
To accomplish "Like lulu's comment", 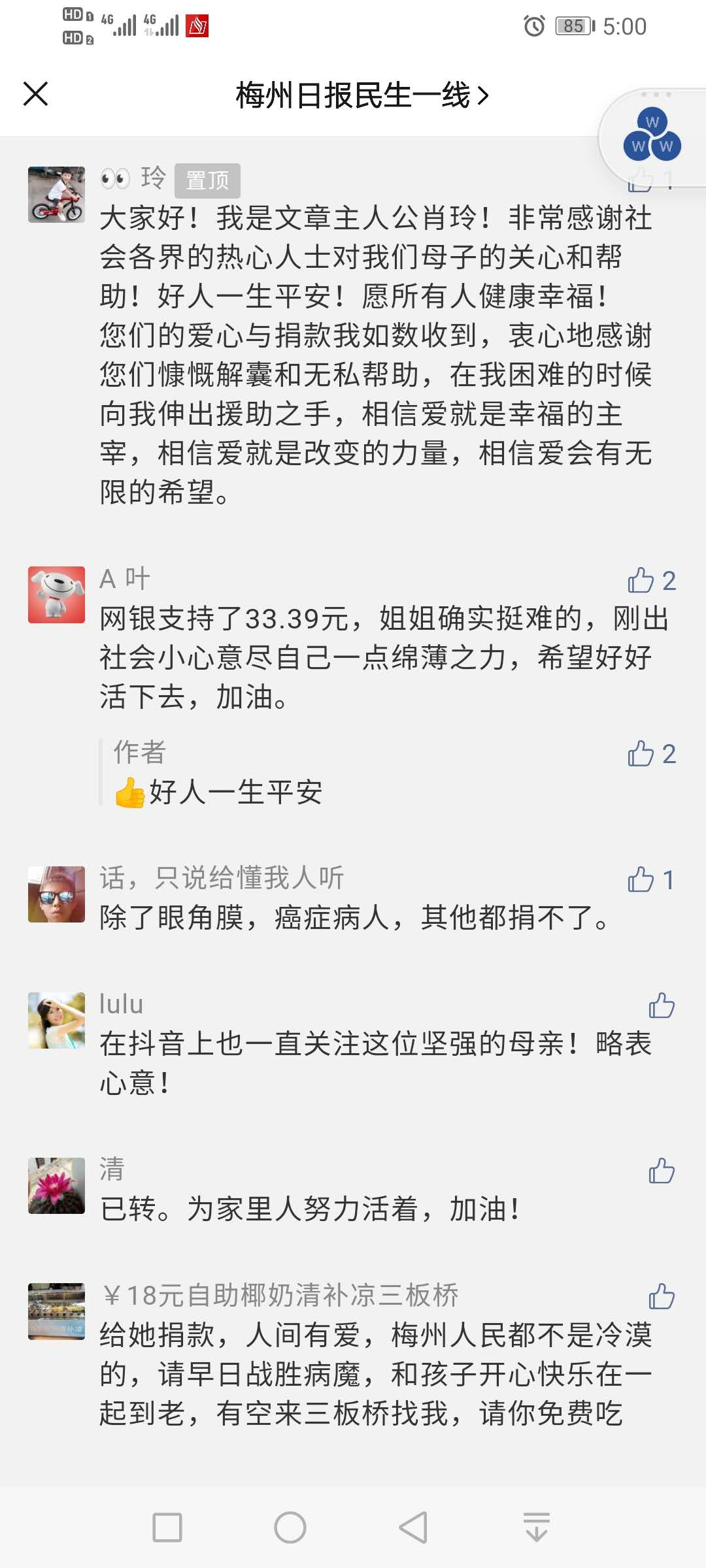I will tap(661, 1005).
